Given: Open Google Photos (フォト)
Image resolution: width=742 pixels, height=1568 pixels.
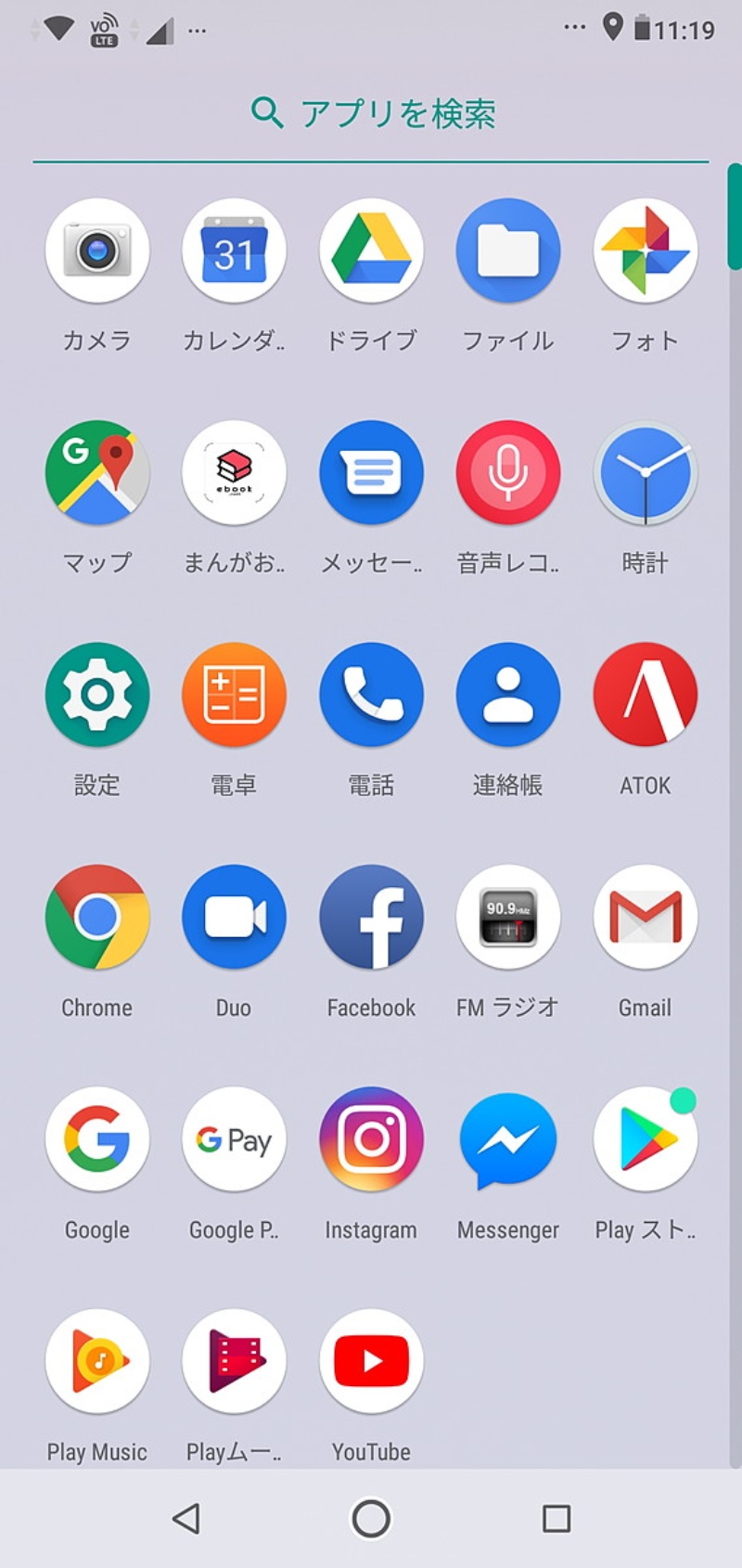Looking at the screenshot, I should [645, 251].
